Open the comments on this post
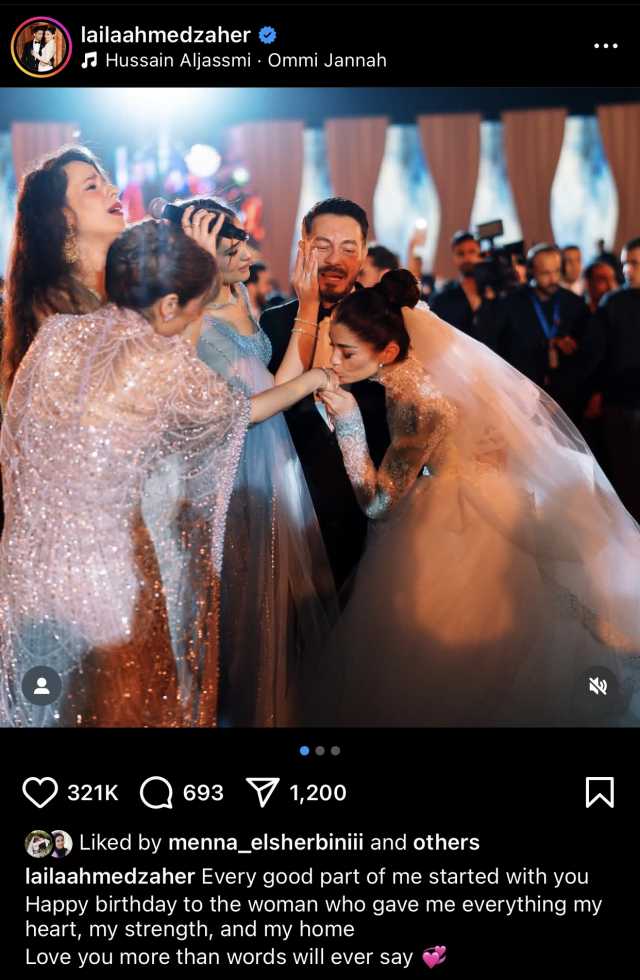 point(156,793)
